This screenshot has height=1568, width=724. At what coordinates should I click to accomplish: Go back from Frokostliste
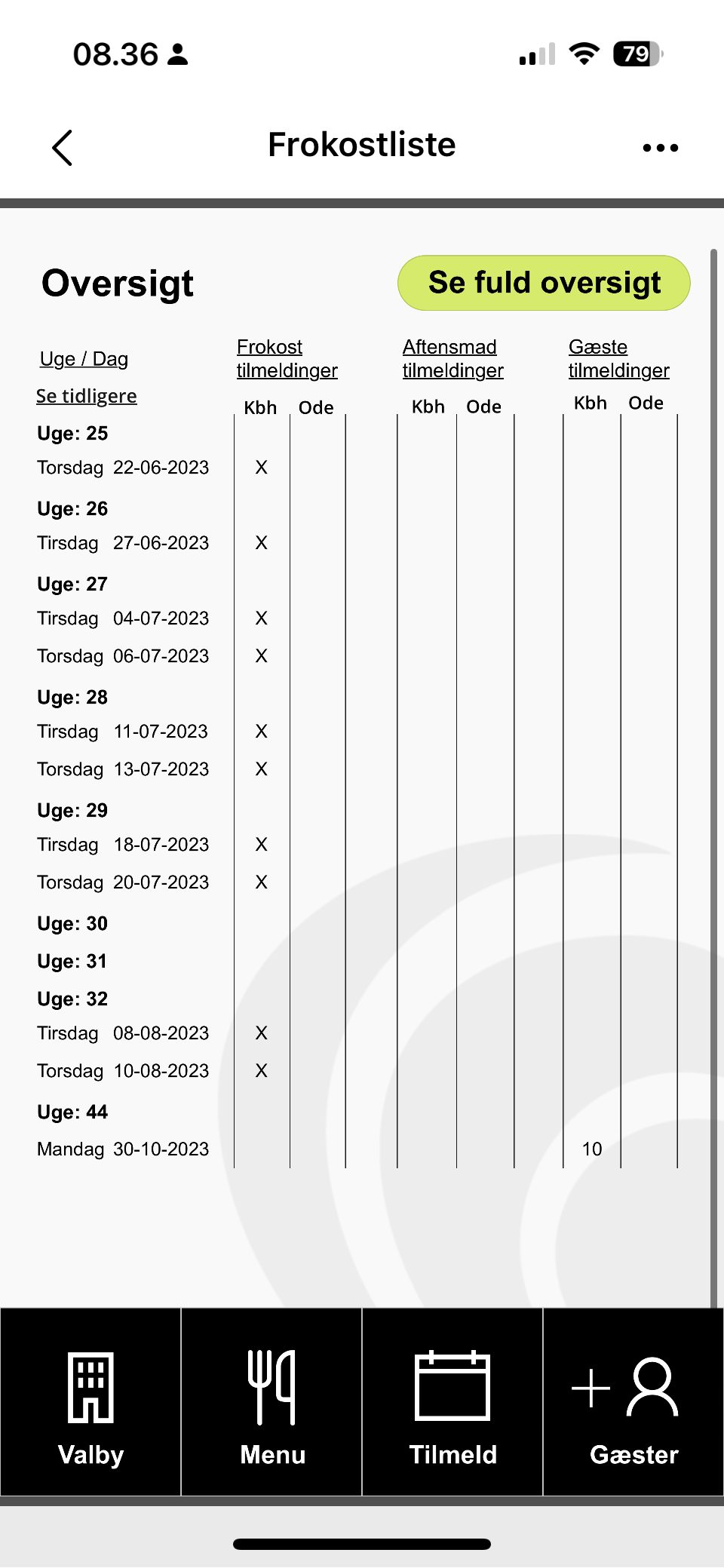(x=63, y=147)
